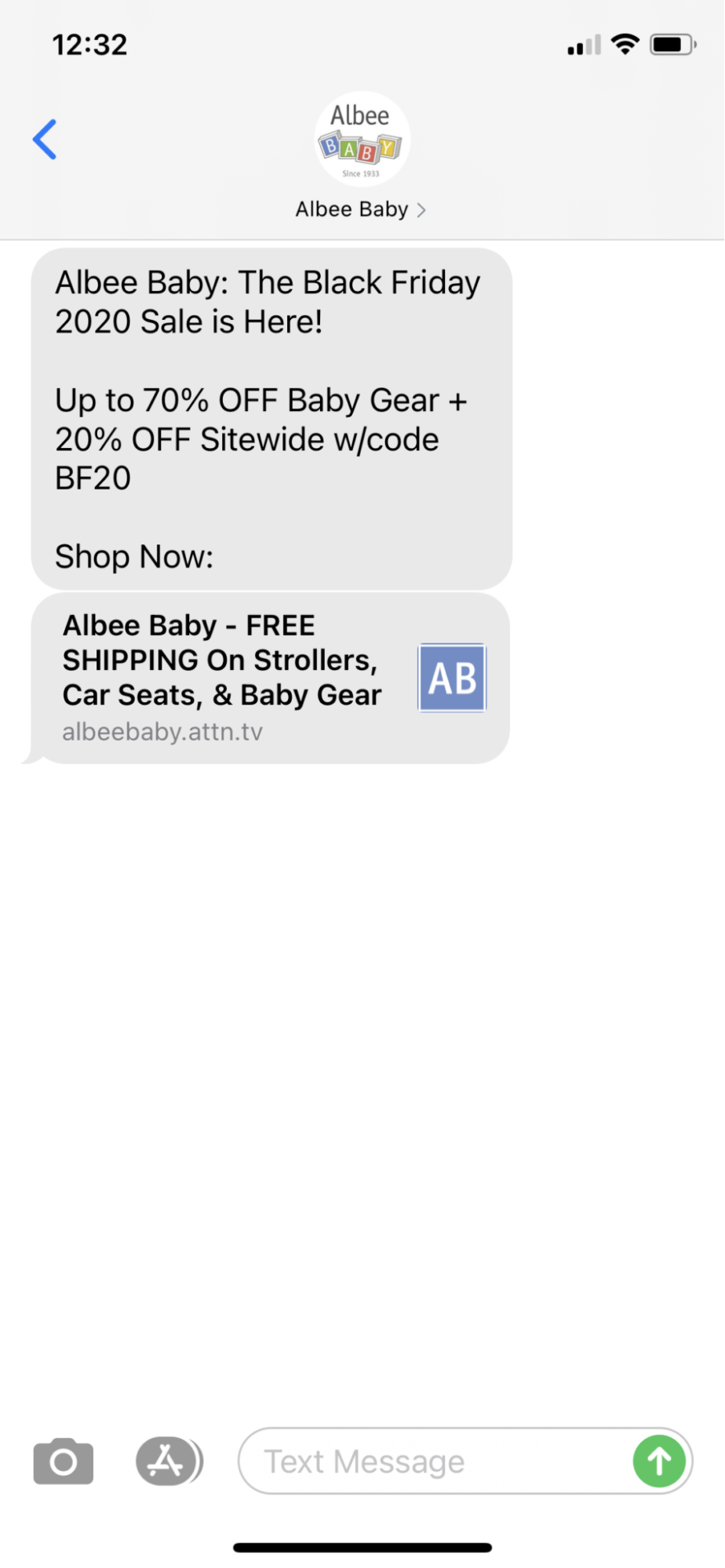
Task: Open the albeebaby.attn.tv link preview
Action: pos(271,678)
